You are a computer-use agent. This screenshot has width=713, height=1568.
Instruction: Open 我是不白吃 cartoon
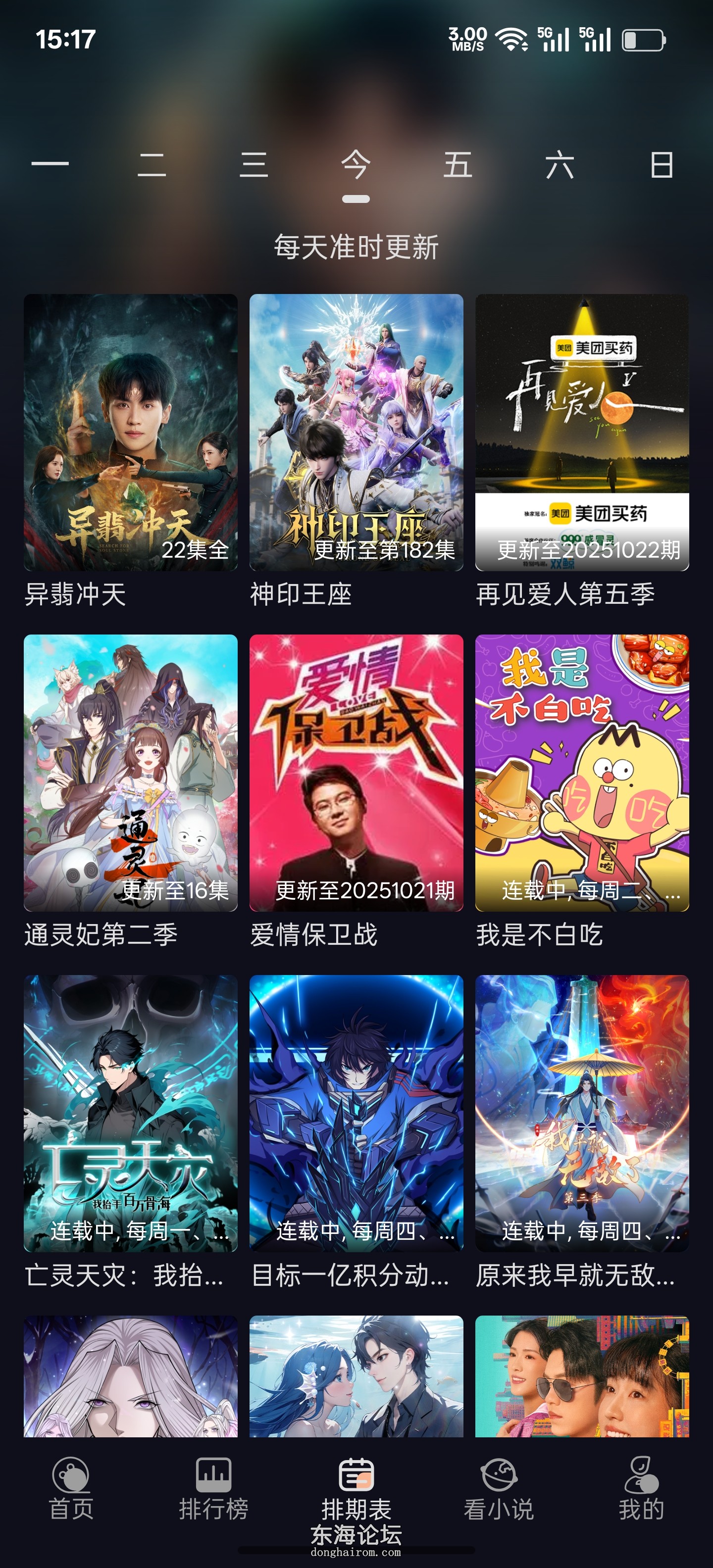click(582, 773)
